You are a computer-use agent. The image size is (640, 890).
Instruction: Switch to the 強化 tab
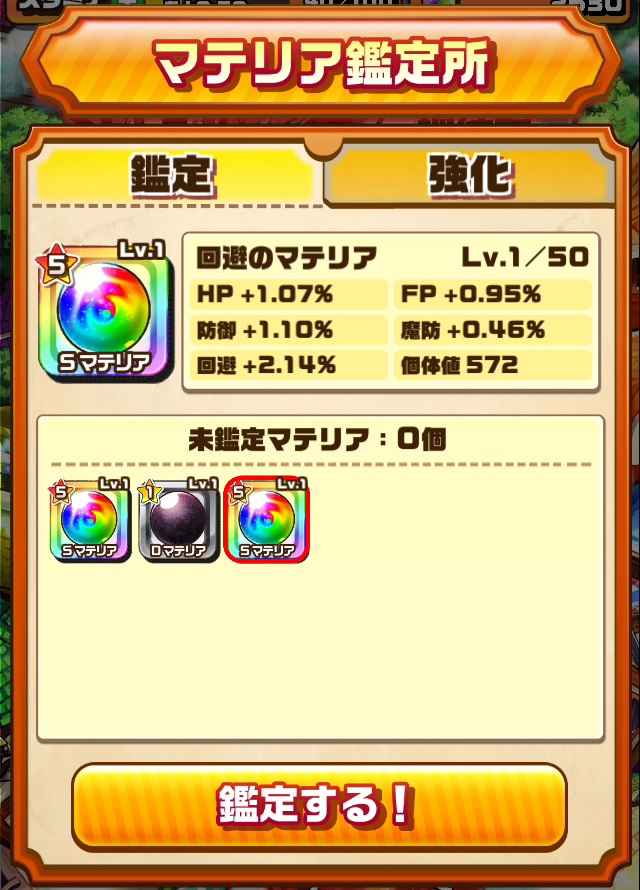(470, 177)
